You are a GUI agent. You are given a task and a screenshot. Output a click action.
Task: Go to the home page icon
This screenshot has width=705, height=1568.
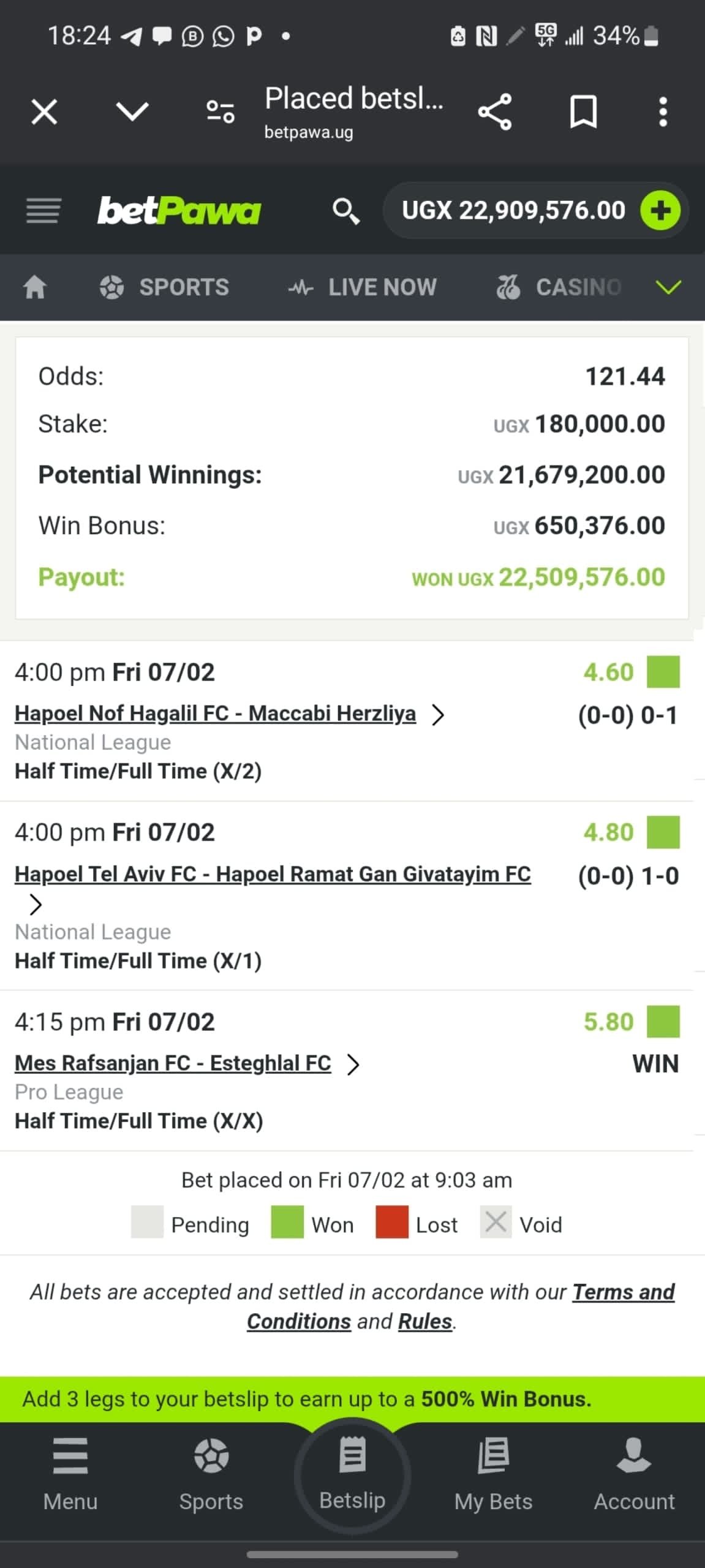coord(35,287)
